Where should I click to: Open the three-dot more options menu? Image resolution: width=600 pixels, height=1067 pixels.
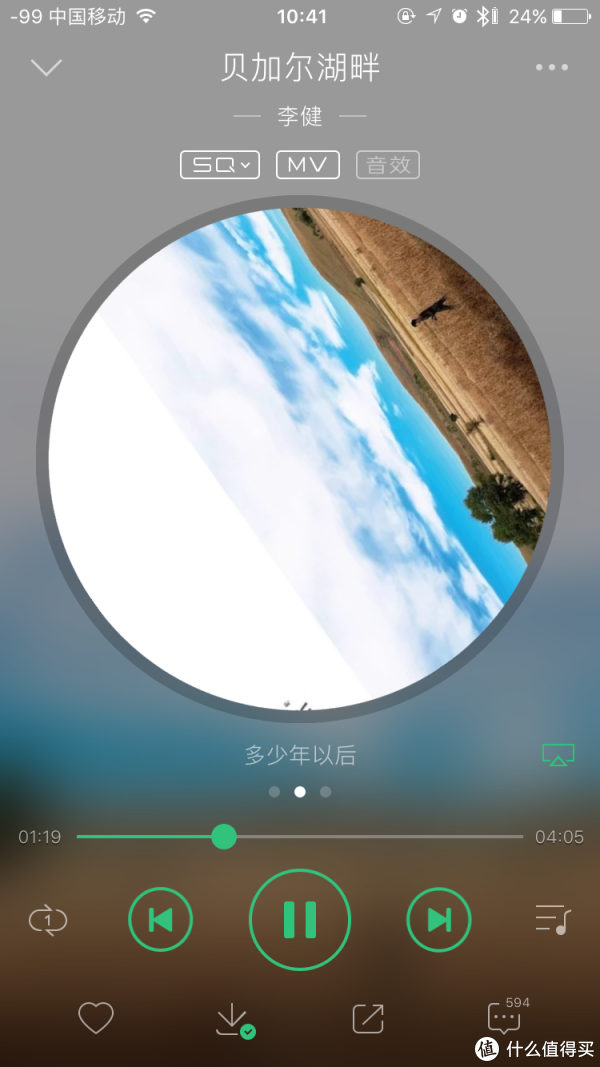pos(551,67)
